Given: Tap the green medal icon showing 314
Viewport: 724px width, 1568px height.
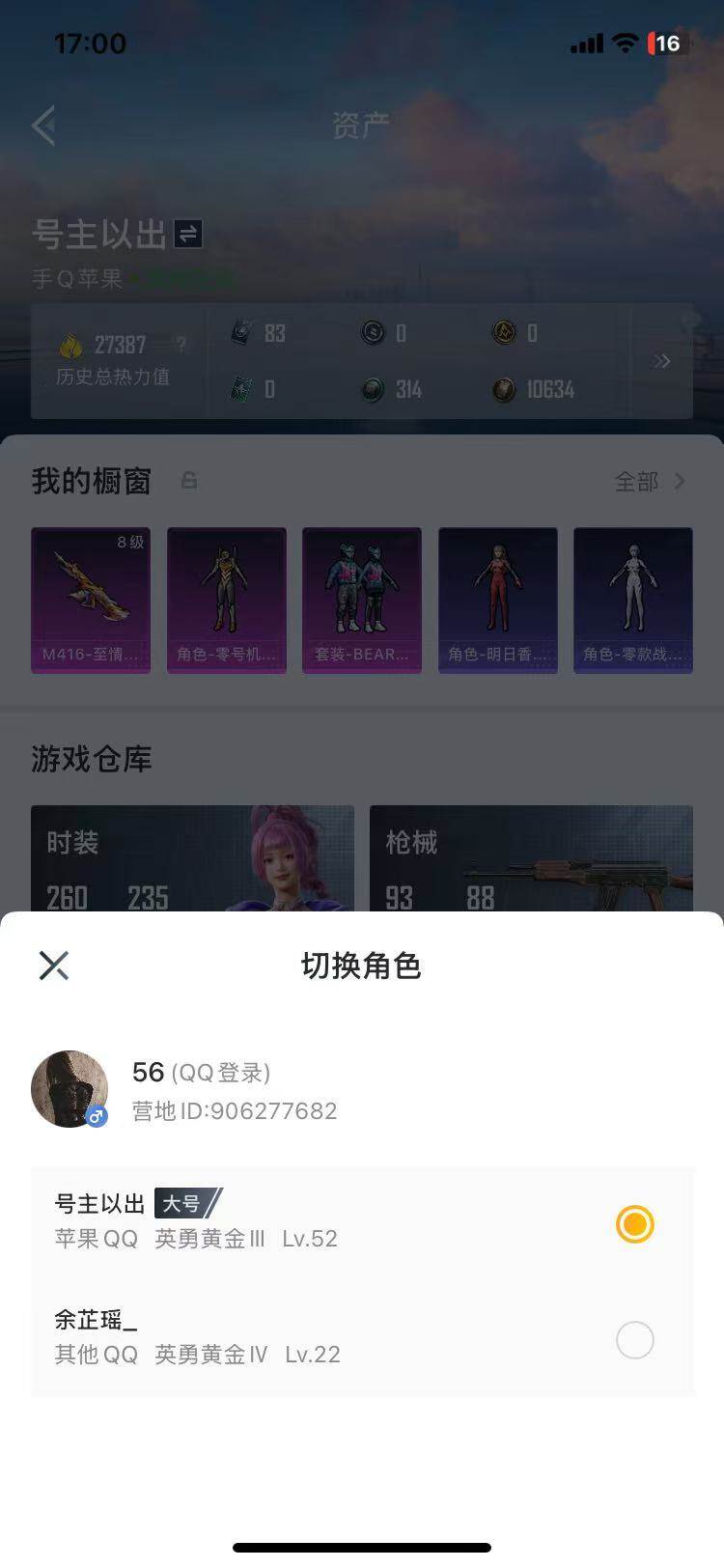Looking at the screenshot, I should pos(372,390).
